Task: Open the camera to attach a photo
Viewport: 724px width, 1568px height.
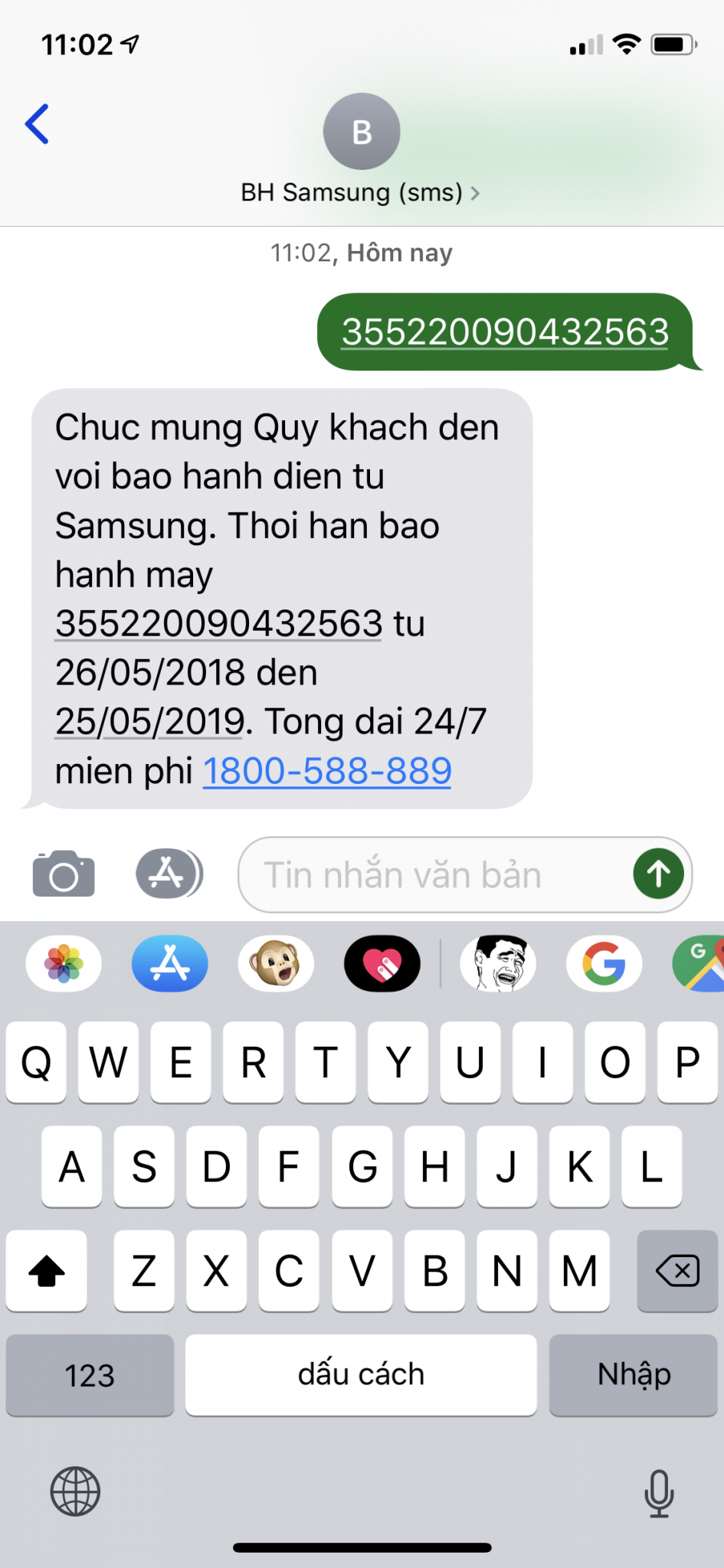Action: pos(64,874)
